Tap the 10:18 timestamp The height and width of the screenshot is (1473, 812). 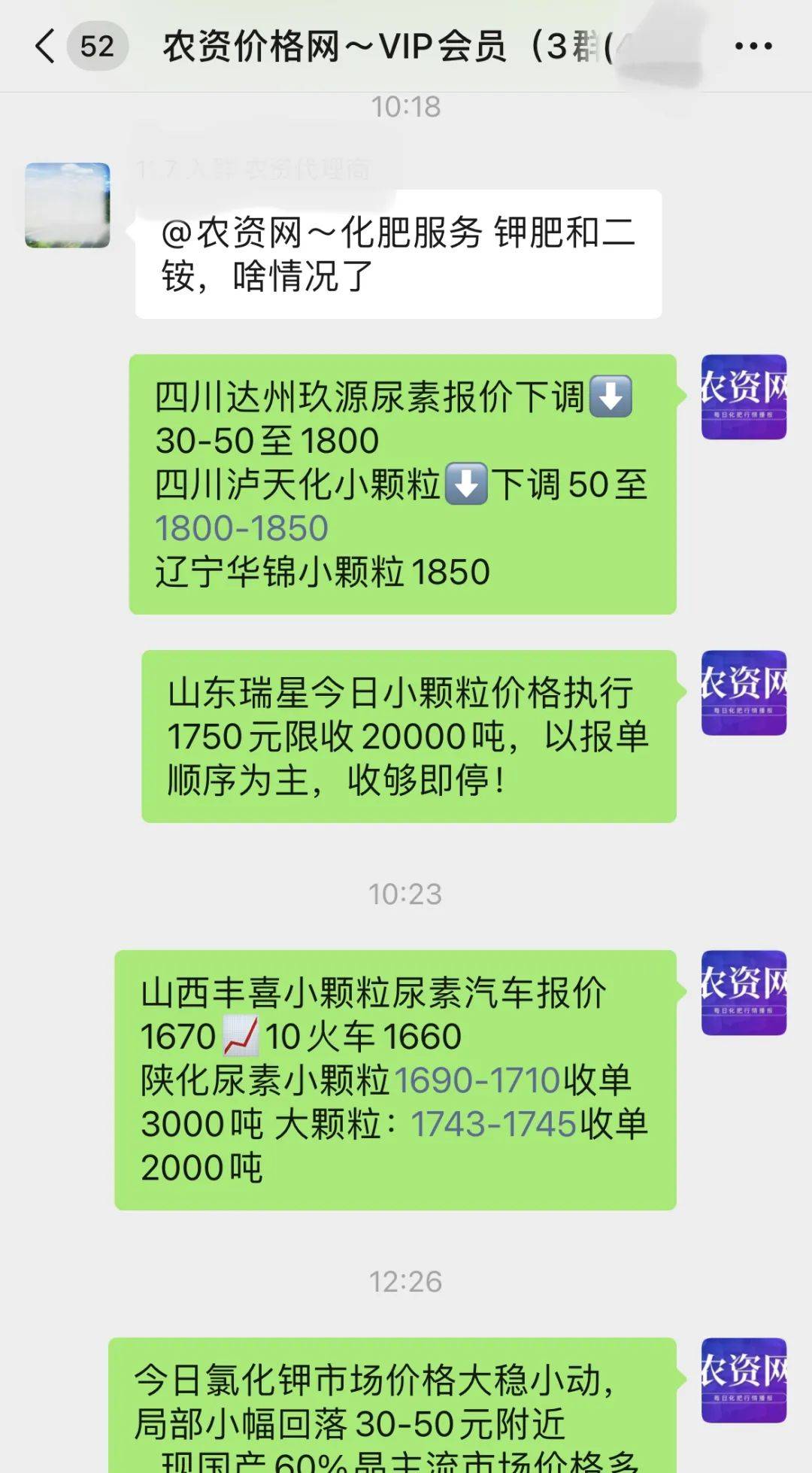tap(406, 106)
